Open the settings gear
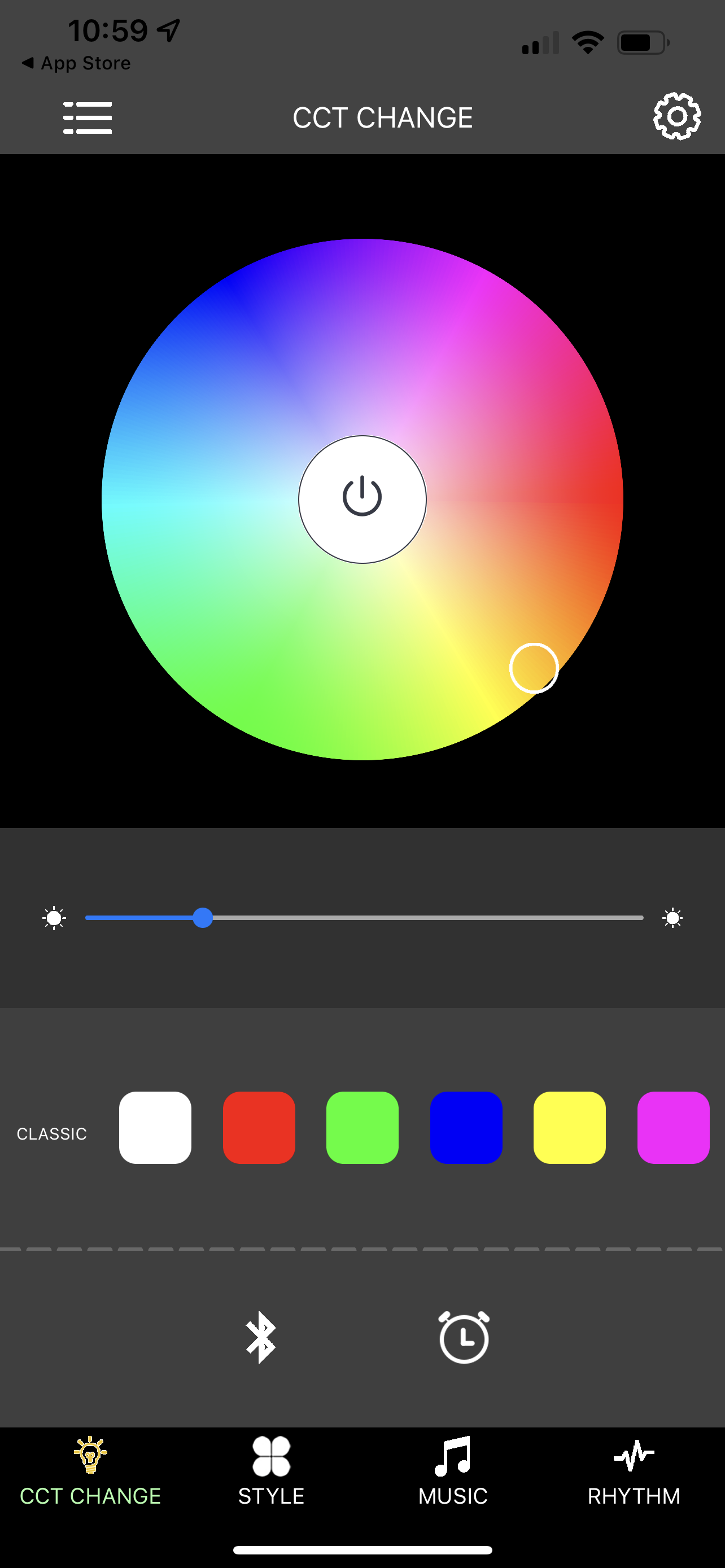This screenshot has width=725, height=1568. pos(676,116)
